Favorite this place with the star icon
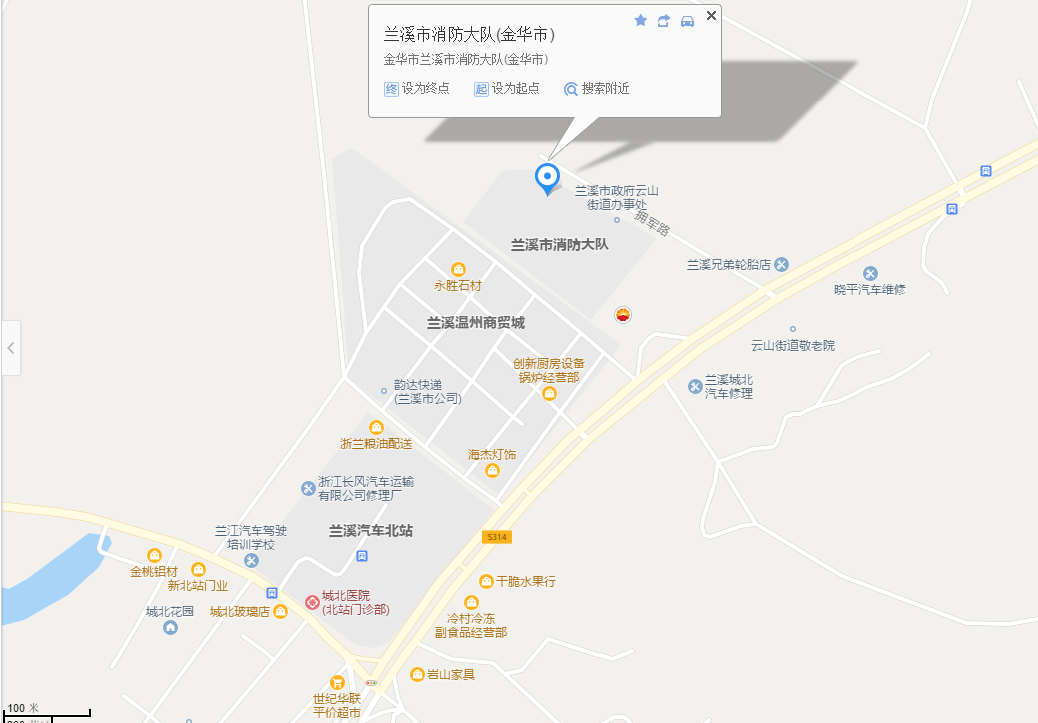This screenshot has width=1038, height=723. (x=641, y=21)
